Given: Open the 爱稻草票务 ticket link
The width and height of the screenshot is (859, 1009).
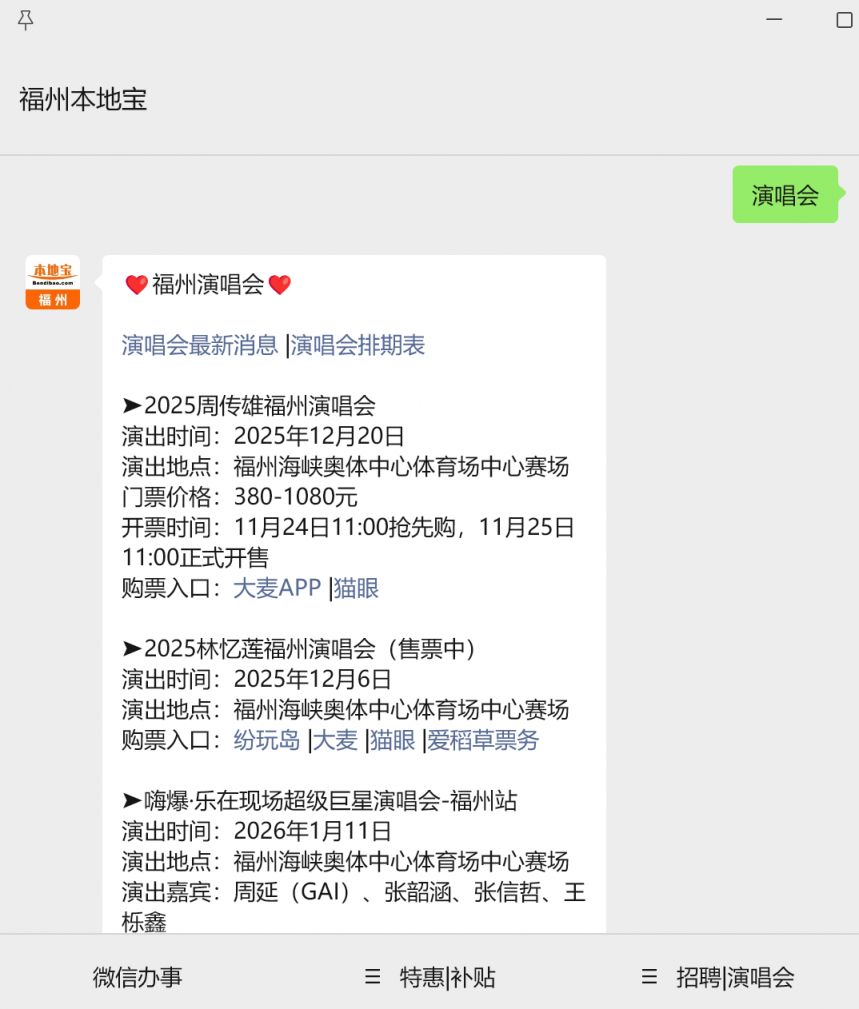Looking at the screenshot, I should (483, 740).
